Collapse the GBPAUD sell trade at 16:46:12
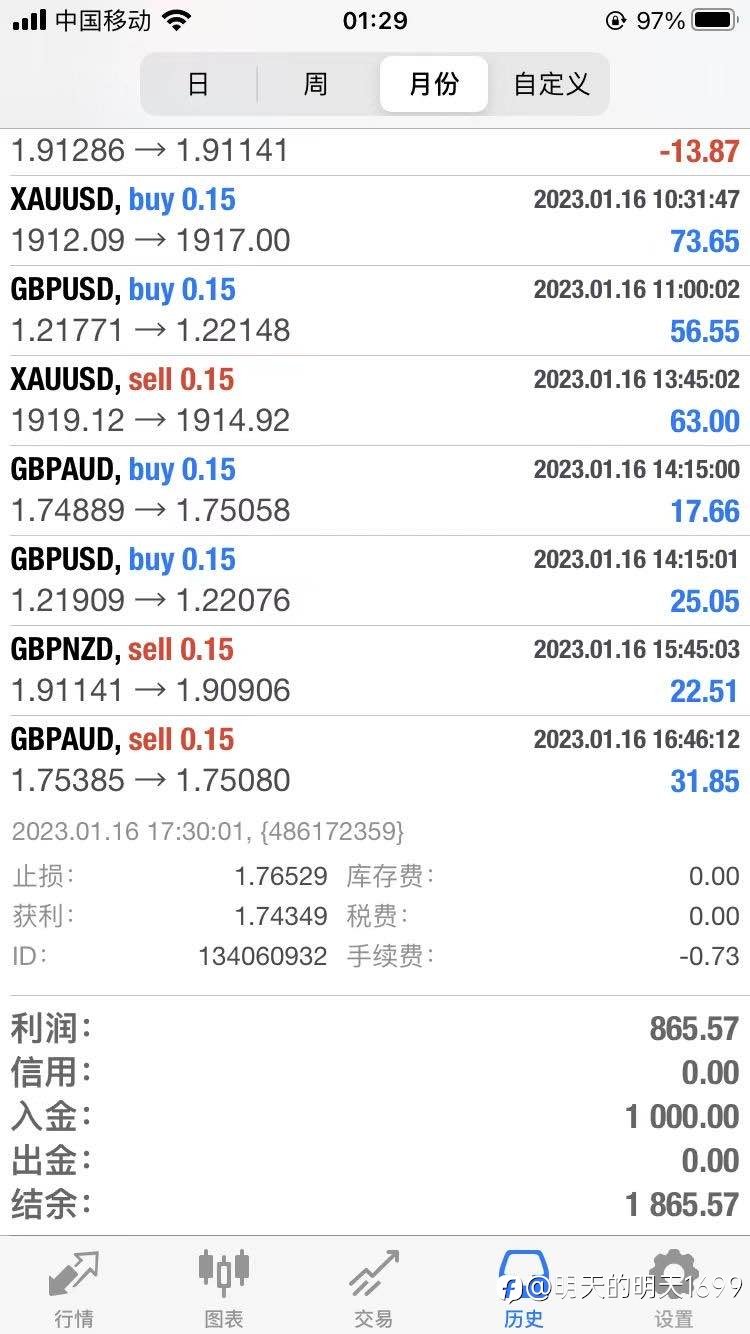 (375, 760)
